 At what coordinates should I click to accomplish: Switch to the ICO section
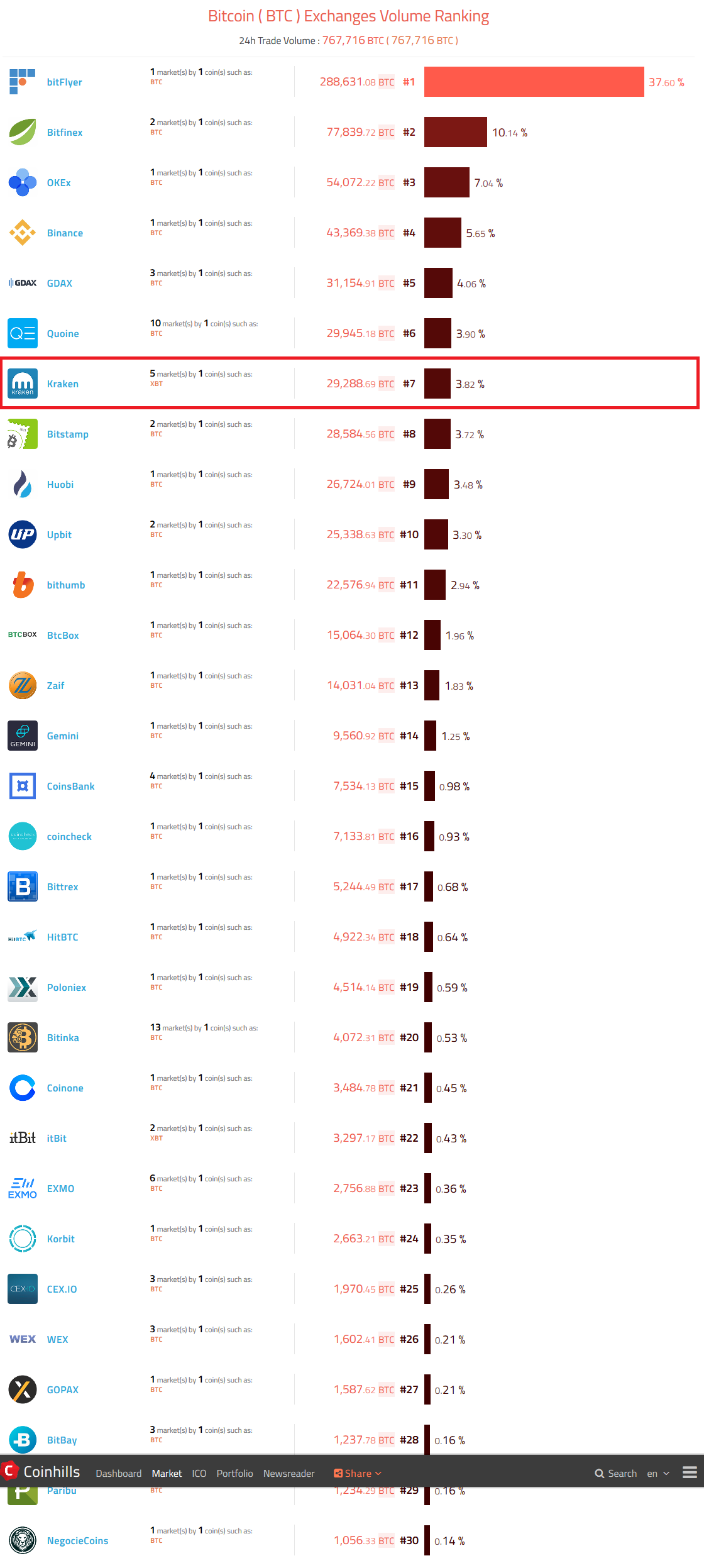(x=199, y=1473)
